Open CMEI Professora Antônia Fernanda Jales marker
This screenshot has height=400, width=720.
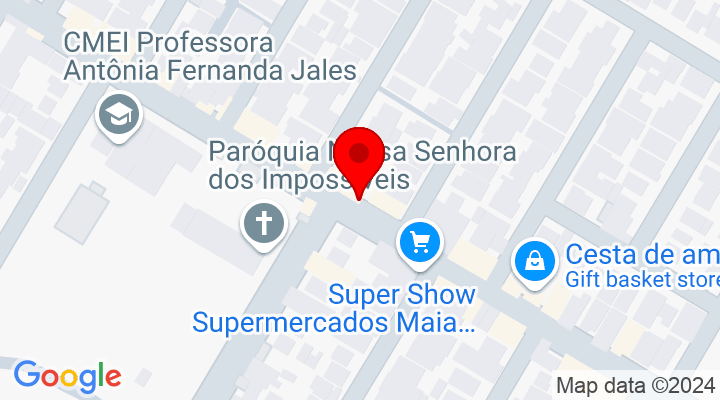pos(119,115)
